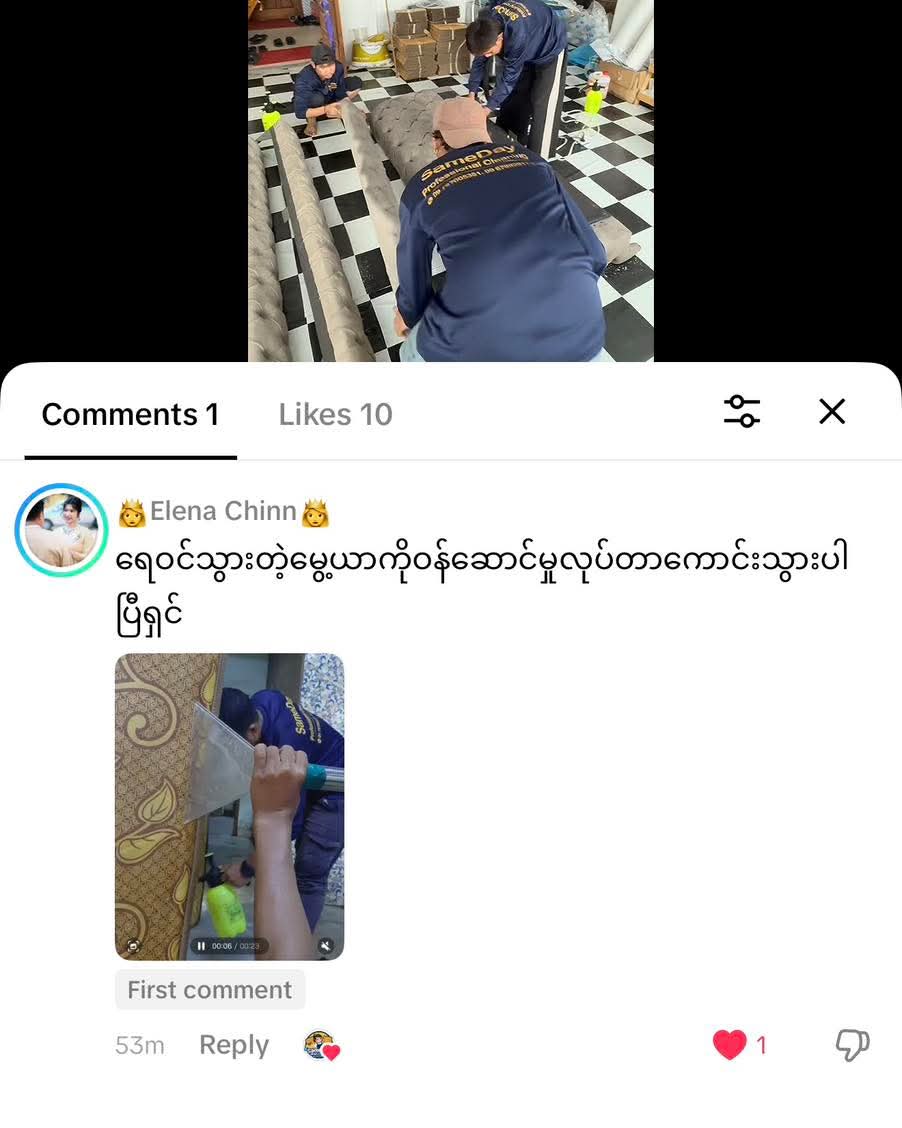Dislike Elena Chinn's comment
This screenshot has width=902, height=1128.
(x=852, y=1045)
